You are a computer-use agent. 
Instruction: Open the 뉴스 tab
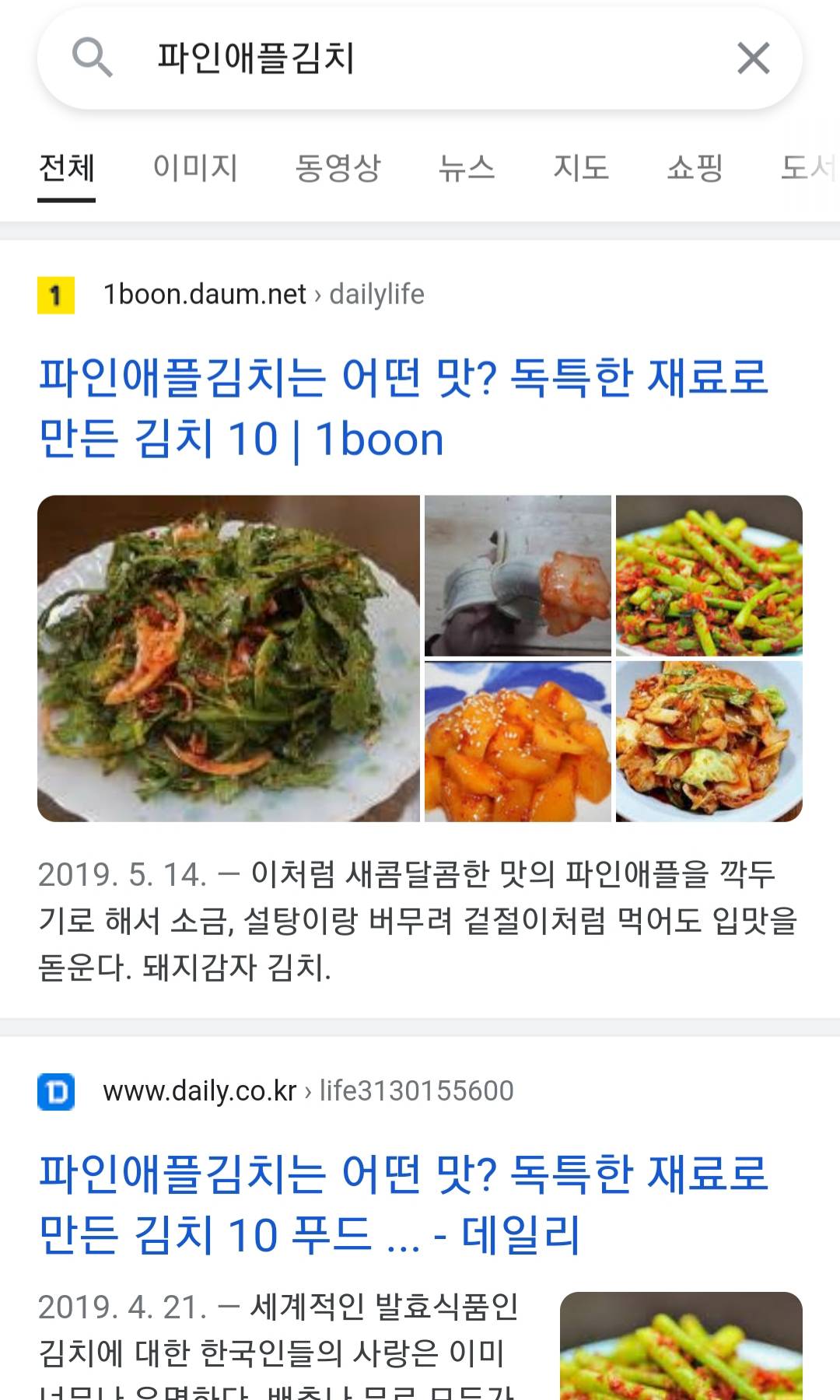[x=467, y=168]
